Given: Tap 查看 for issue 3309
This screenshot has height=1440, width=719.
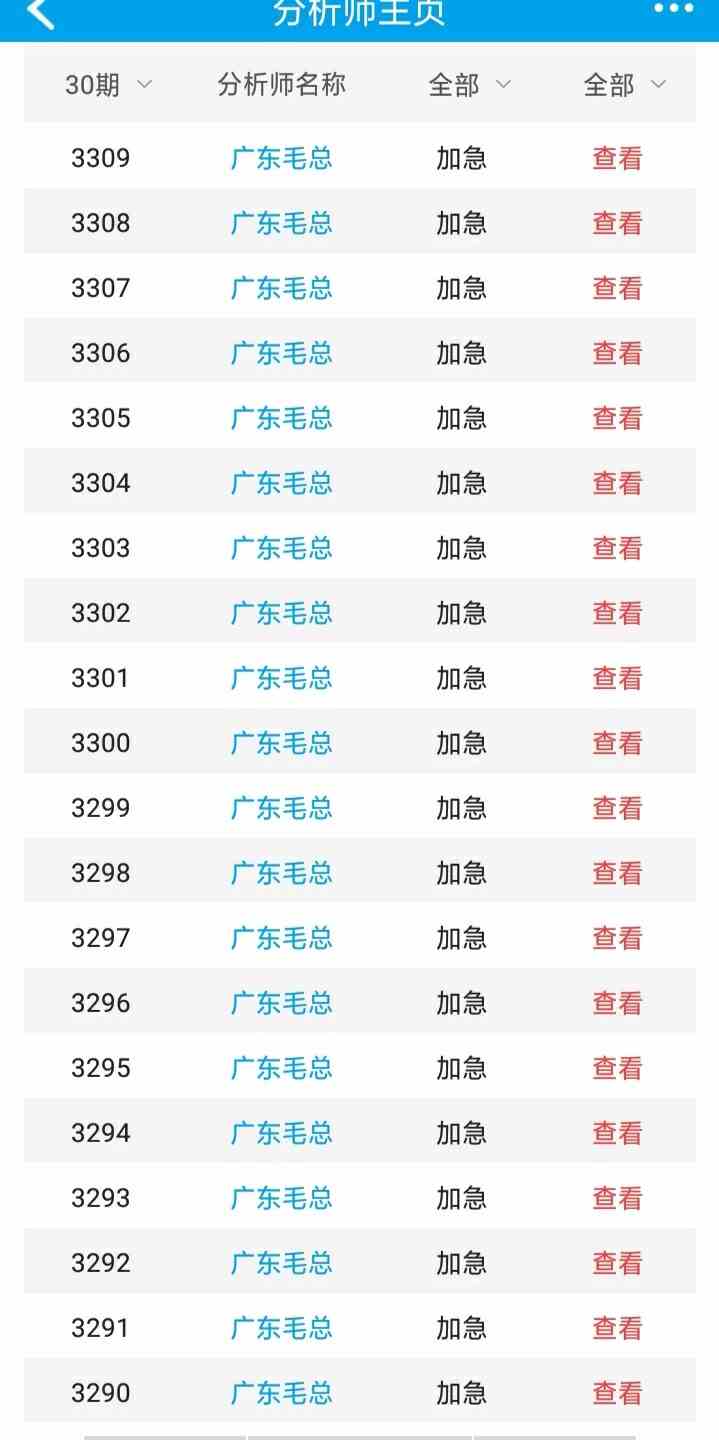Looking at the screenshot, I should (x=617, y=158).
